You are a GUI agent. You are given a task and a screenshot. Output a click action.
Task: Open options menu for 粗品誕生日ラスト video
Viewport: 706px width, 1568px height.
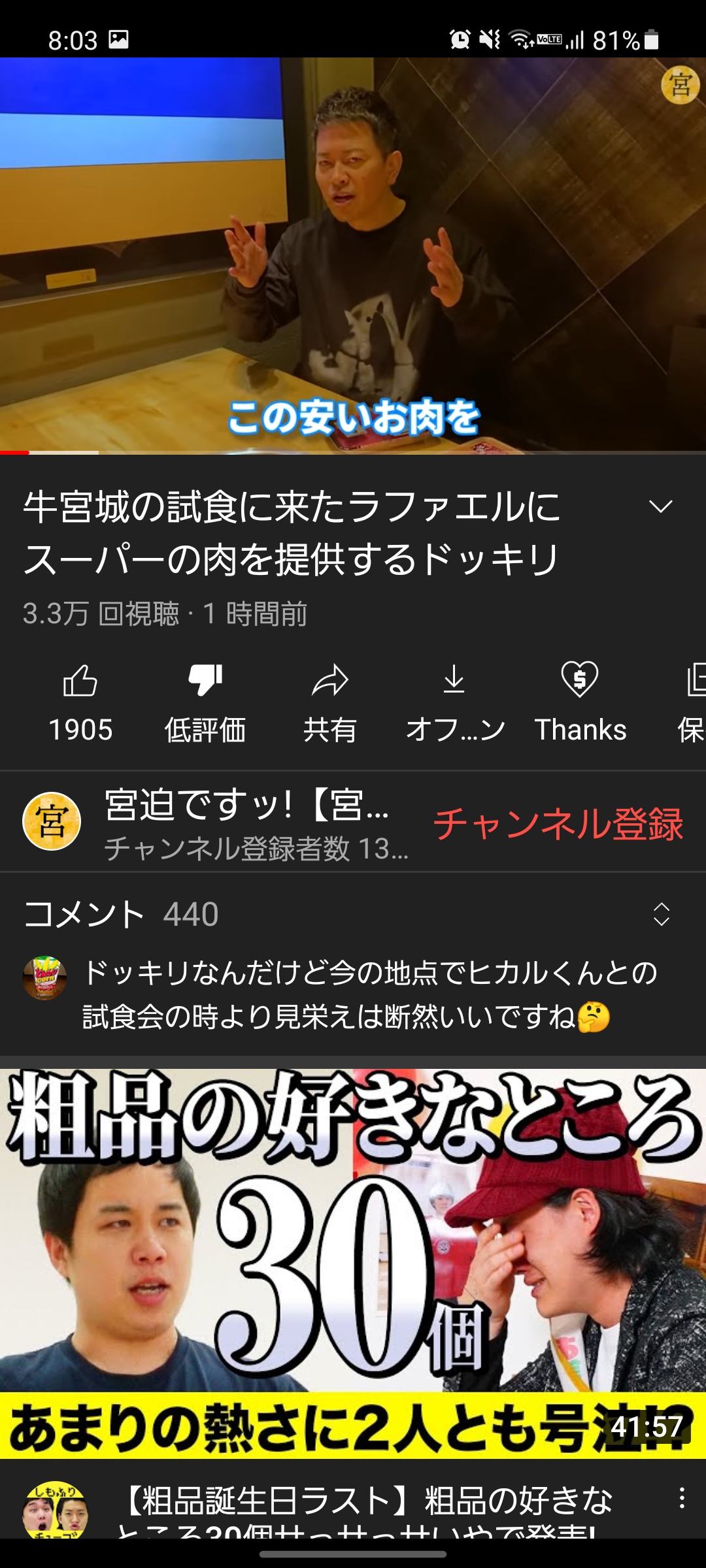pos(681,1497)
